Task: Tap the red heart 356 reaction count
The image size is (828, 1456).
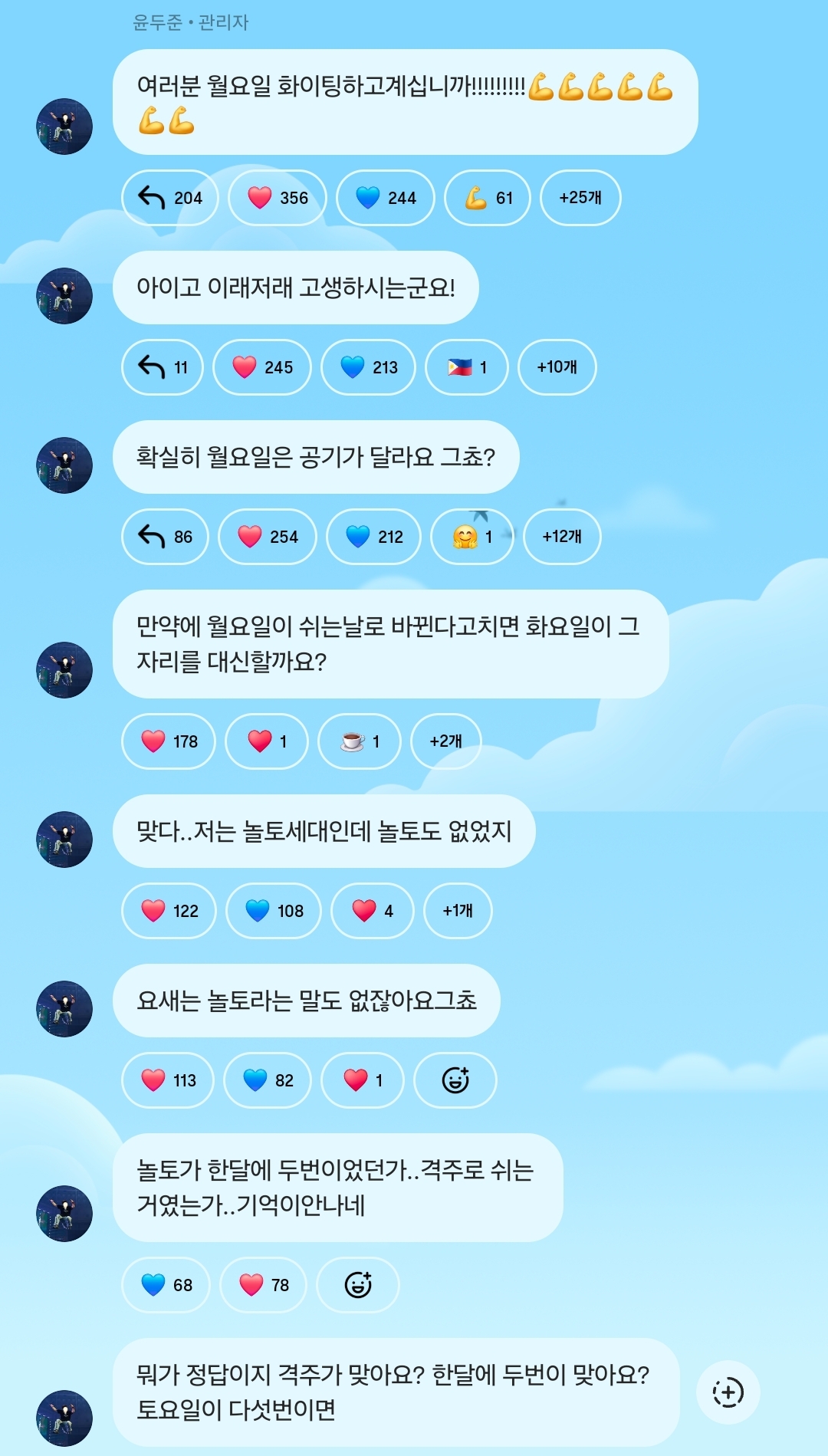Action: 277,197
